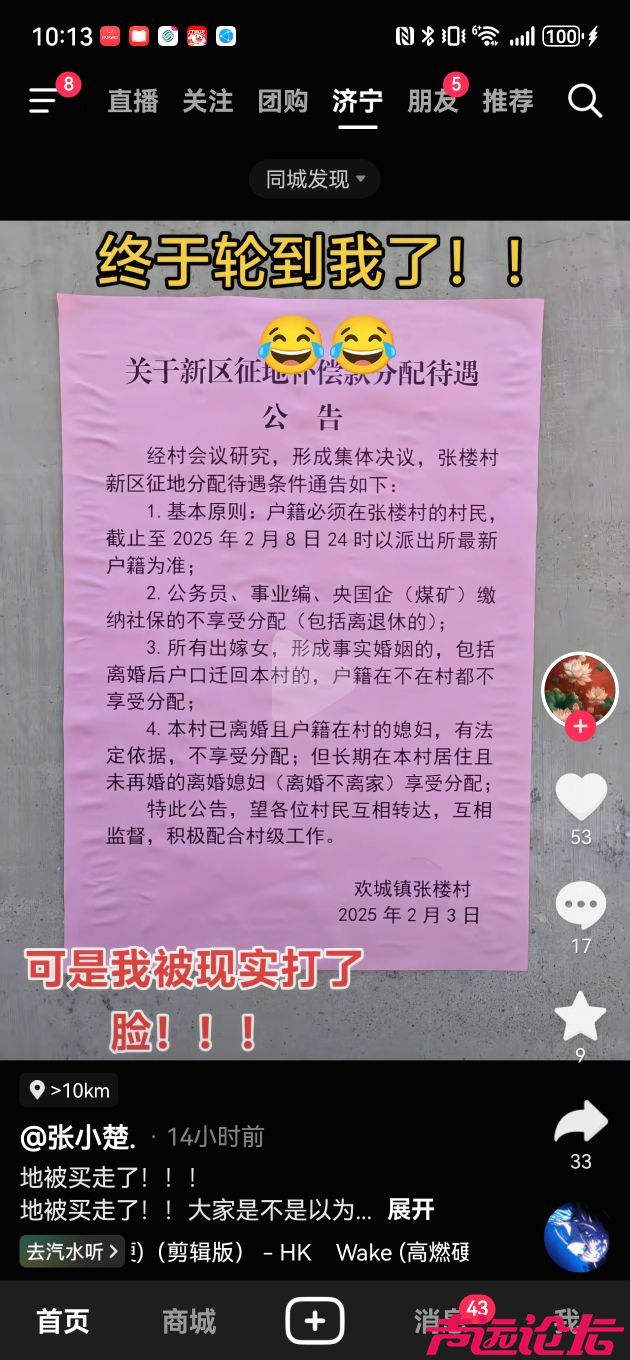Switch to the 直播 tab
This screenshot has width=630, height=1360.
point(133,101)
